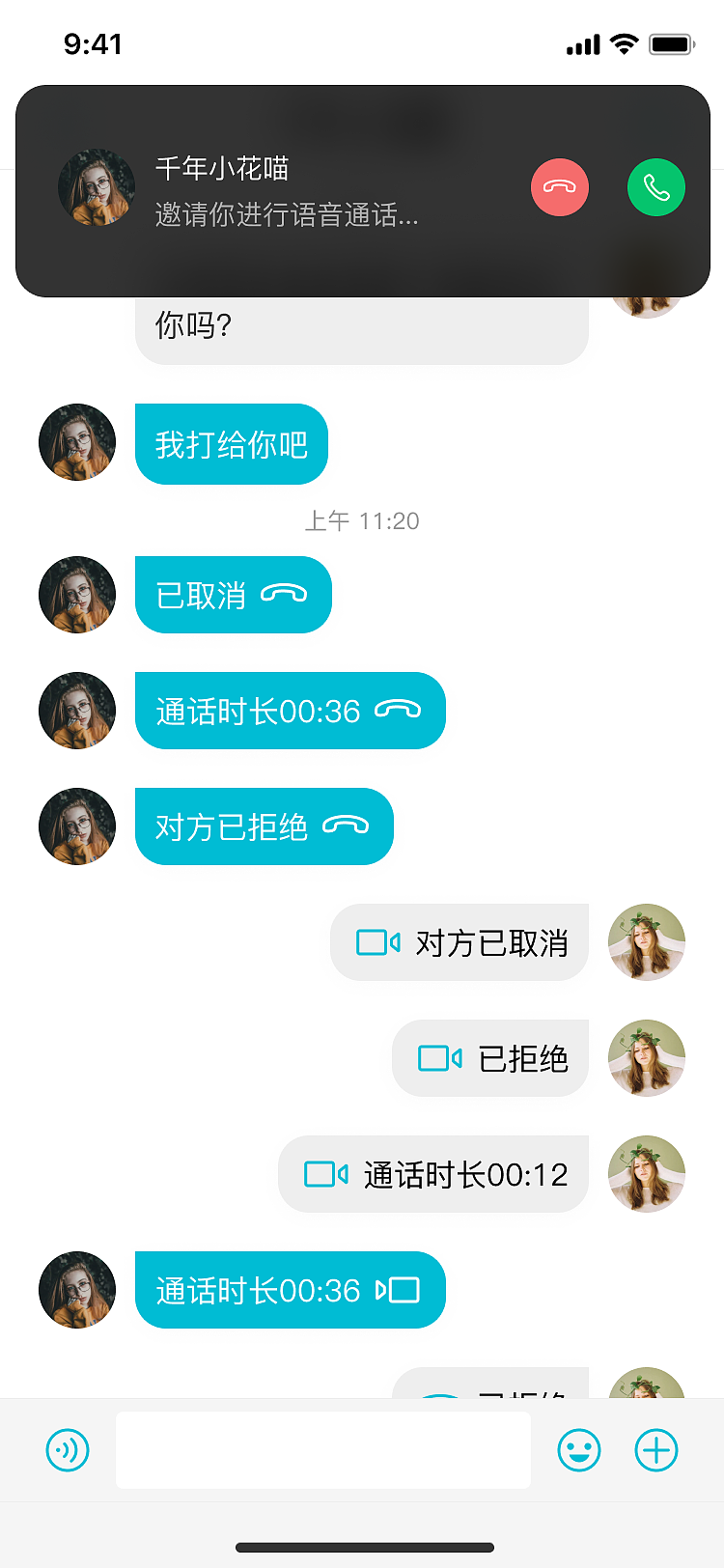Accept the incoming voice call
Image resolution: width=724 pixels, height=1568 pixels.
pyautogui.click(x=656, y=186)
